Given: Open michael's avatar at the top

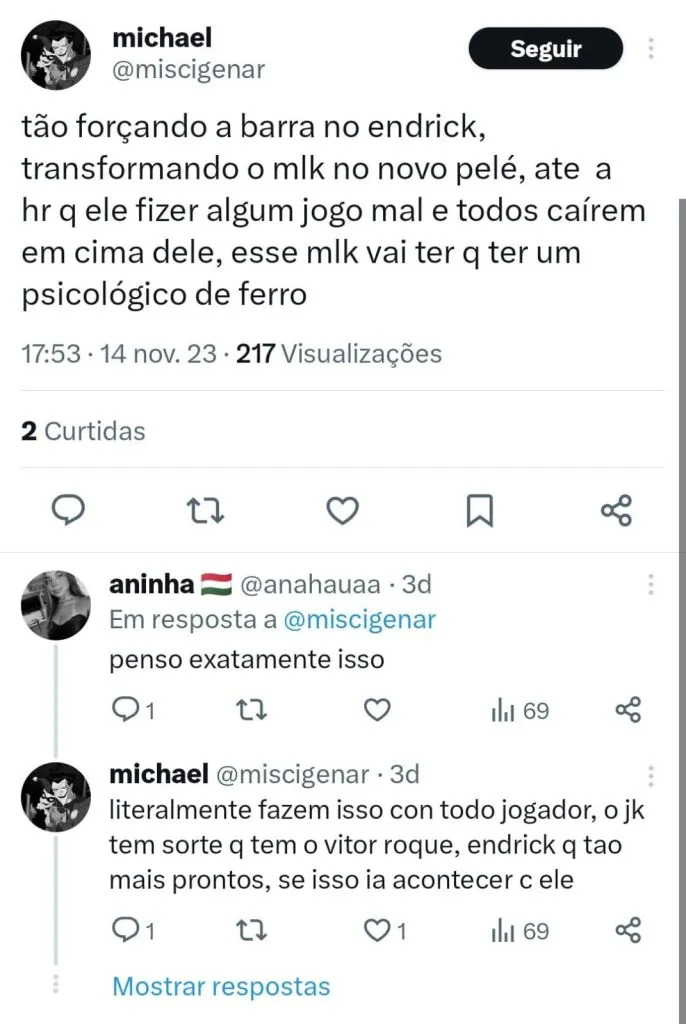Looking at the screenshot, I should (x=56, y=56).
